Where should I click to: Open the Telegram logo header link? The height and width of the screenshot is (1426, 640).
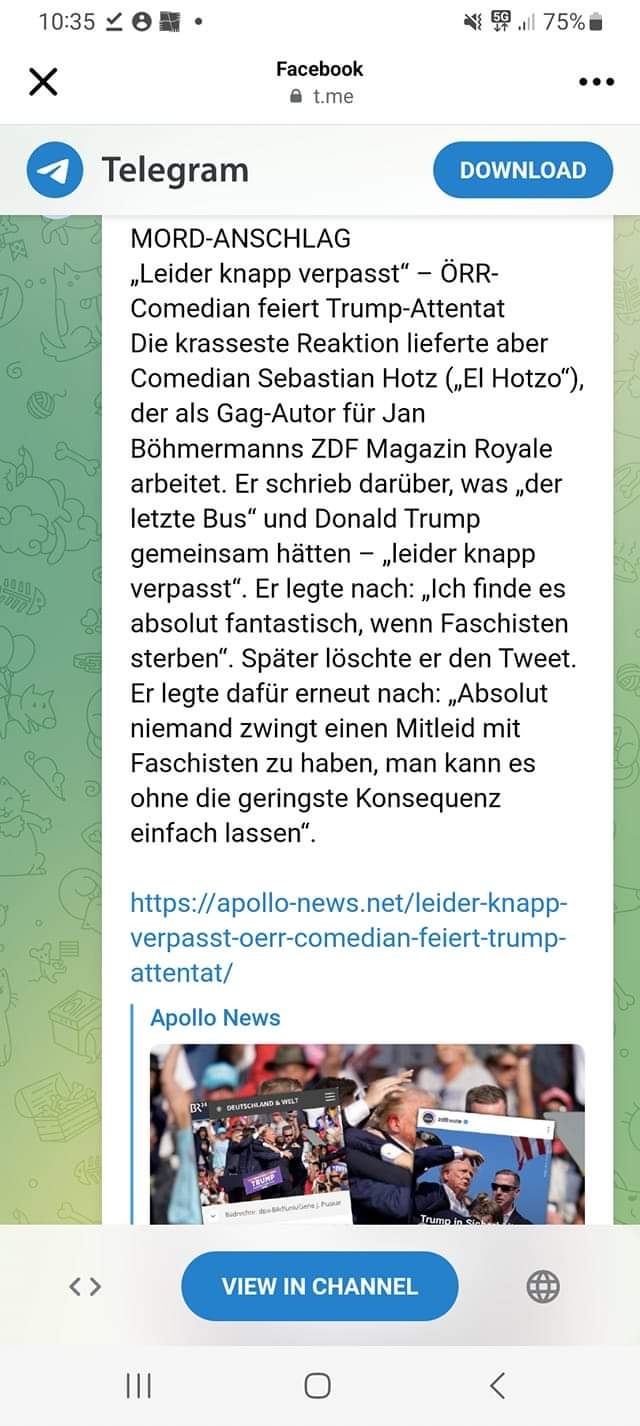coord(138,170)
